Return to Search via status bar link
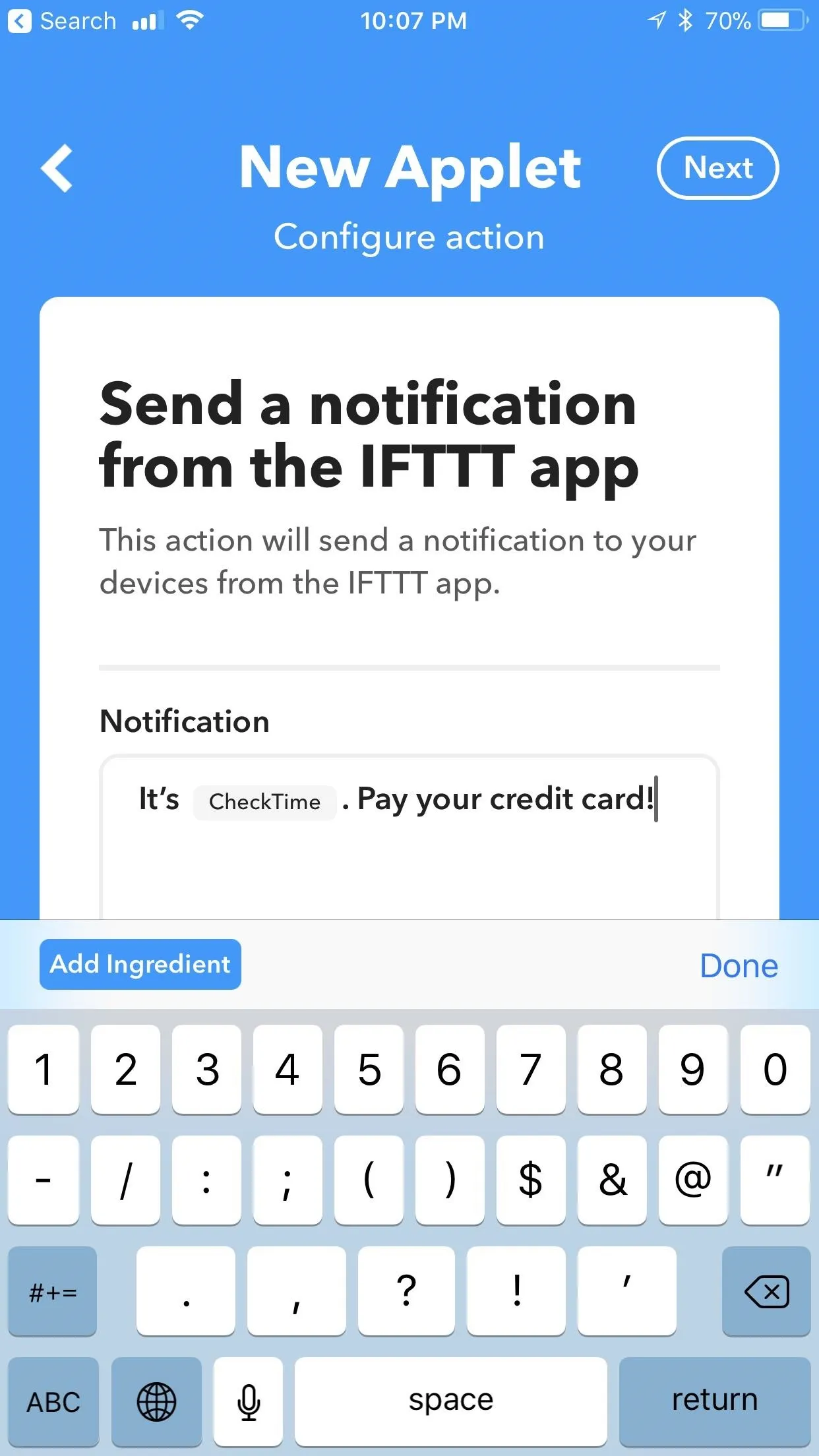The width and height of the screenshot is (819, 1456). 63,21
